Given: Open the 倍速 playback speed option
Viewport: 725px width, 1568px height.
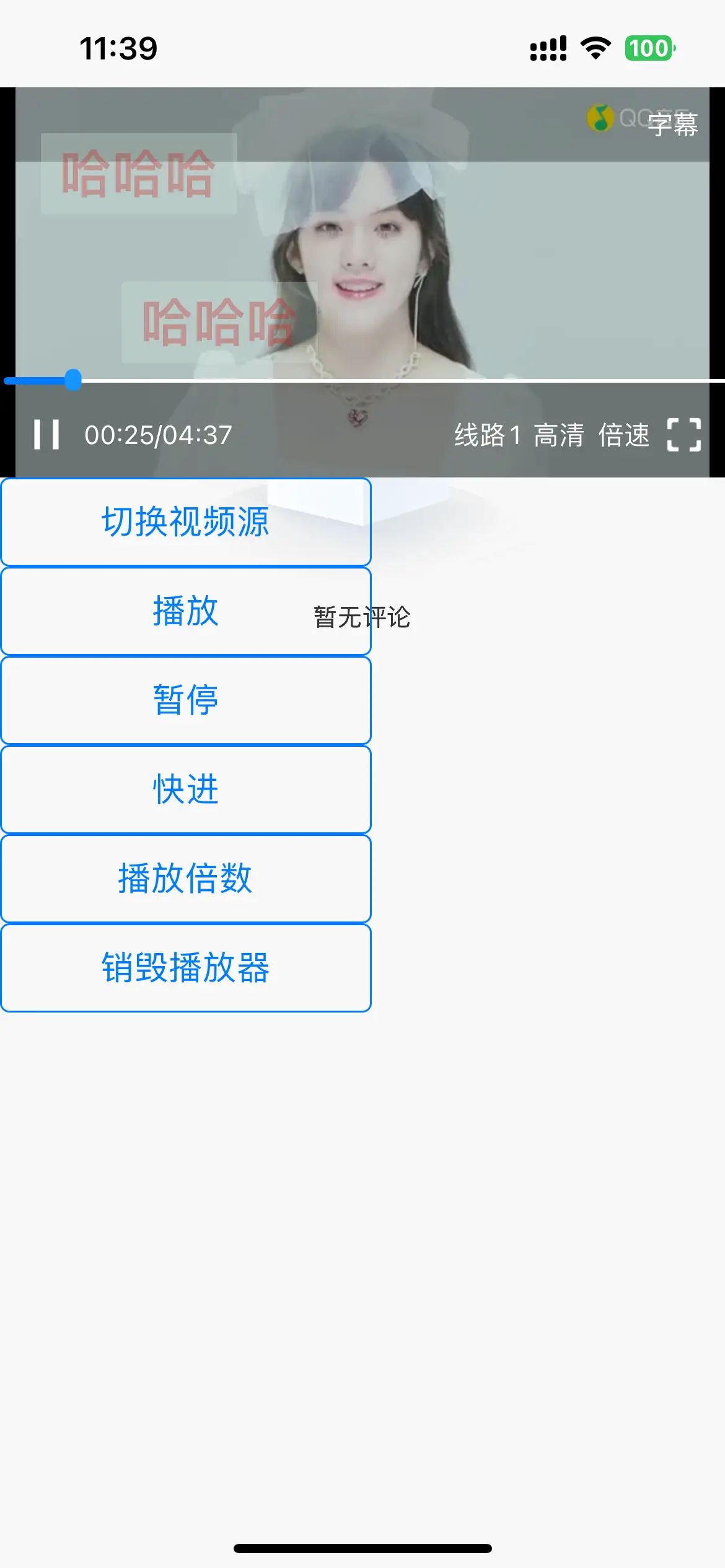Looking at the screenshot, I should [x=624, y=435].
